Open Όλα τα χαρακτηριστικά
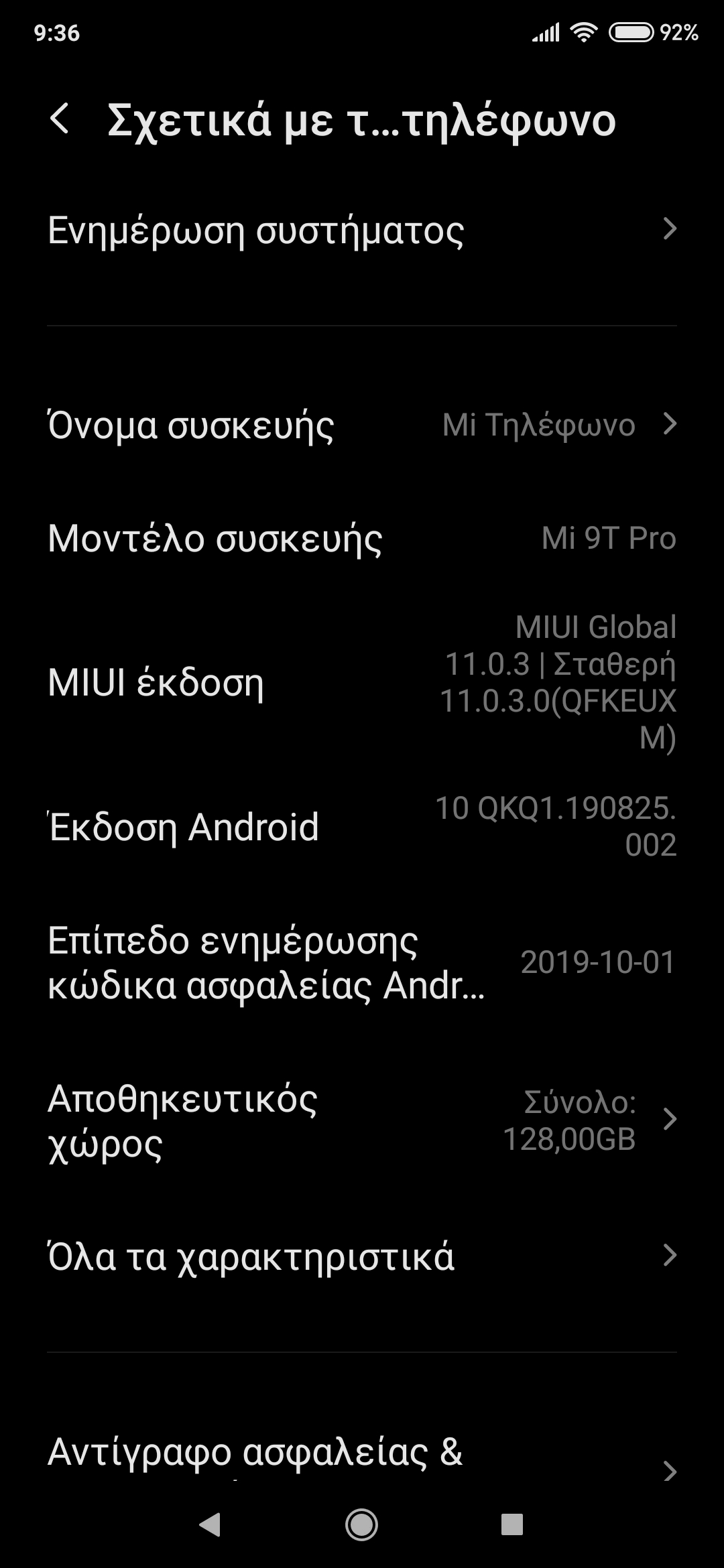This screenshot has height=1568, width=724. 362,1256
